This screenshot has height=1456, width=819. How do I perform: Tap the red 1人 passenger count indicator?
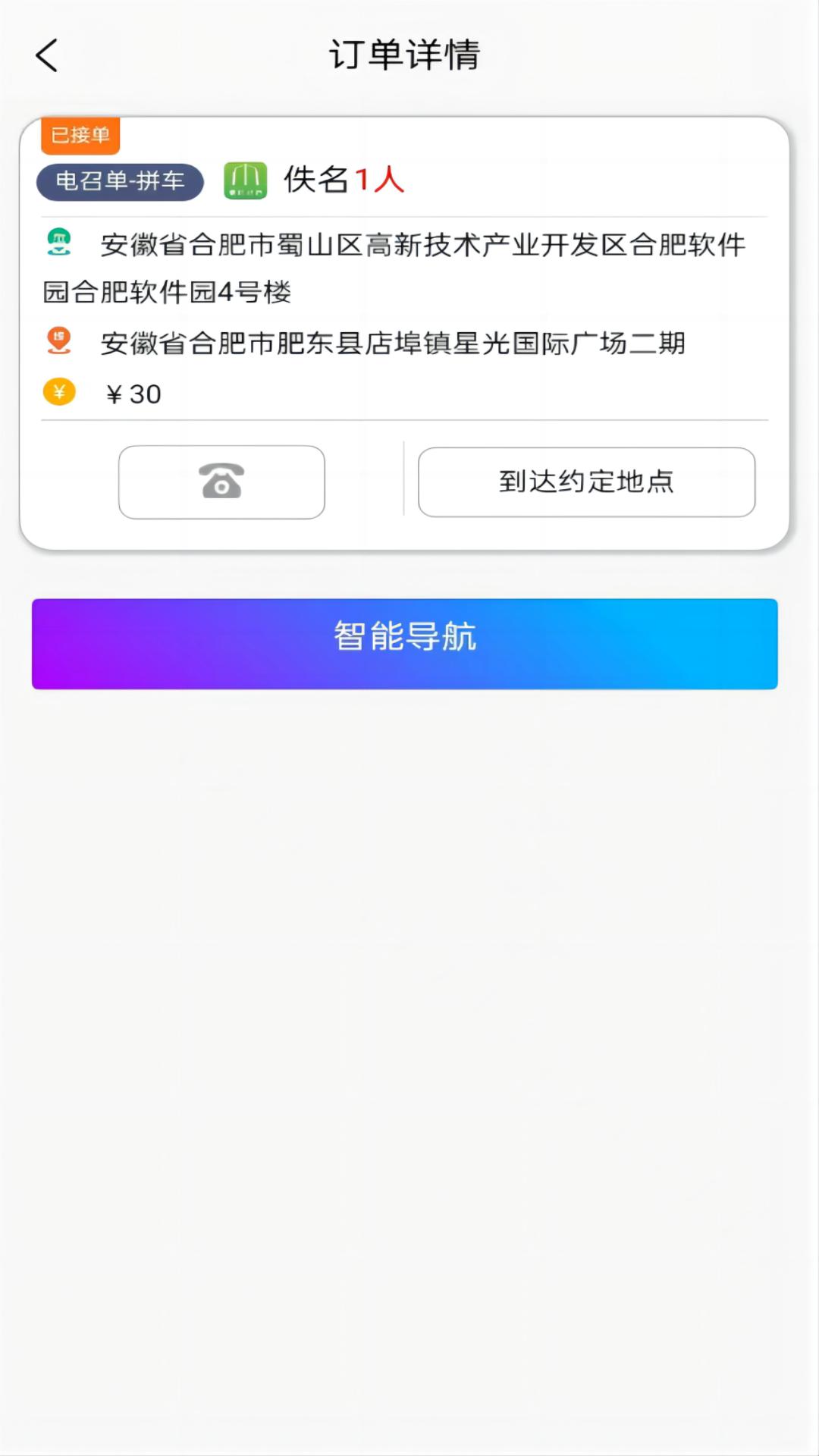[380, 180]
